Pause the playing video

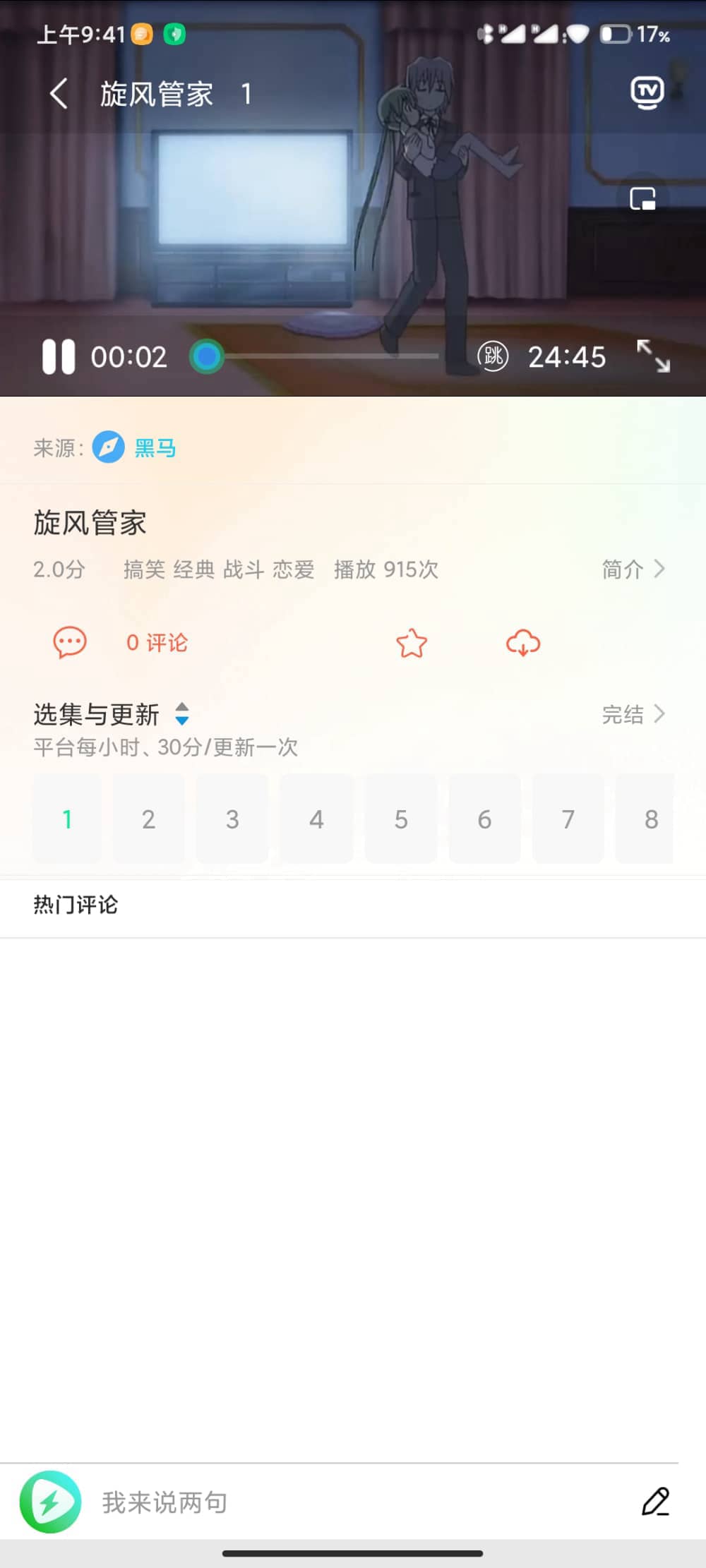[59, 356]
